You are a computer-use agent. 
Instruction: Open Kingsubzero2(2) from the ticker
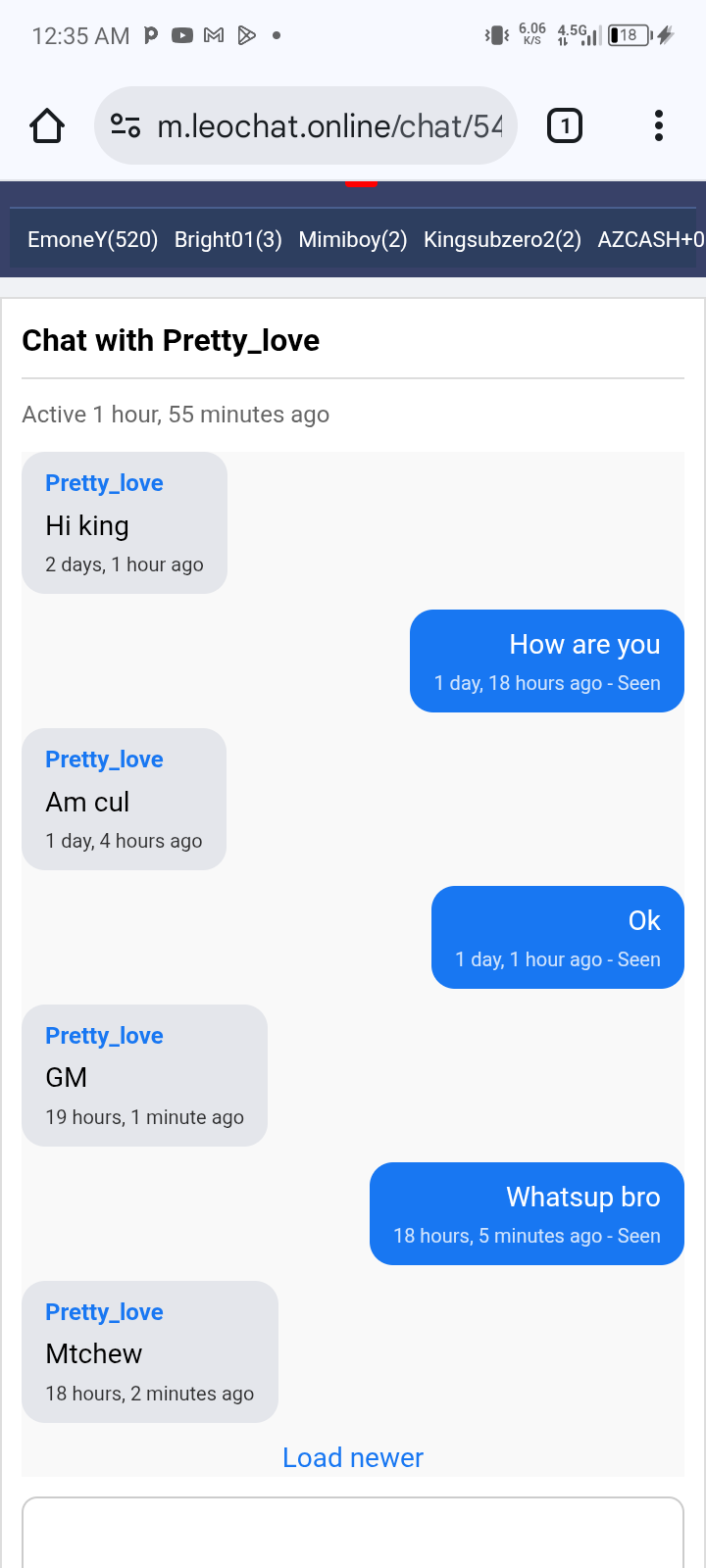[x=502, y=239]
